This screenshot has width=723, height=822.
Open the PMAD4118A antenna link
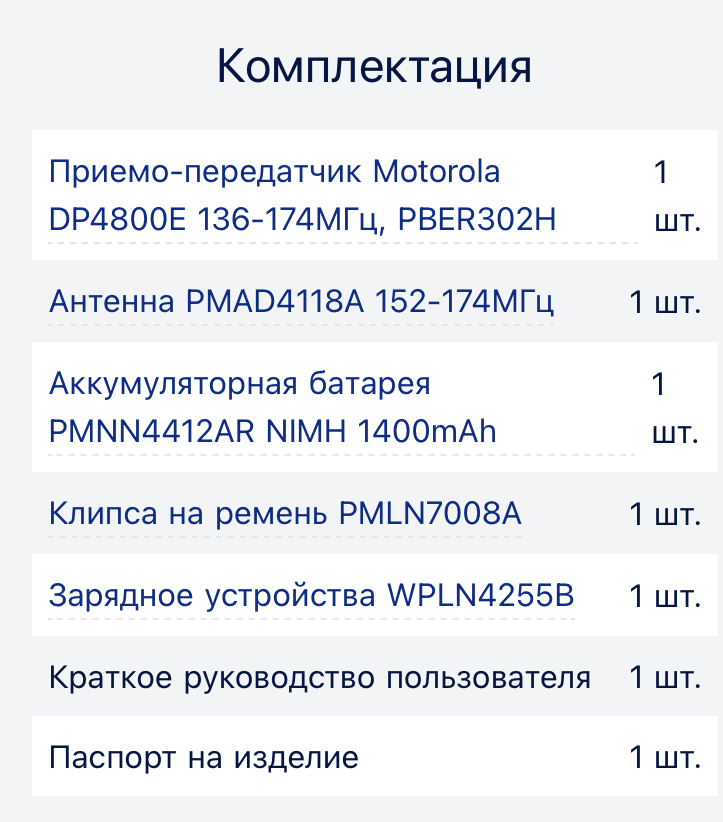point(301,302)
